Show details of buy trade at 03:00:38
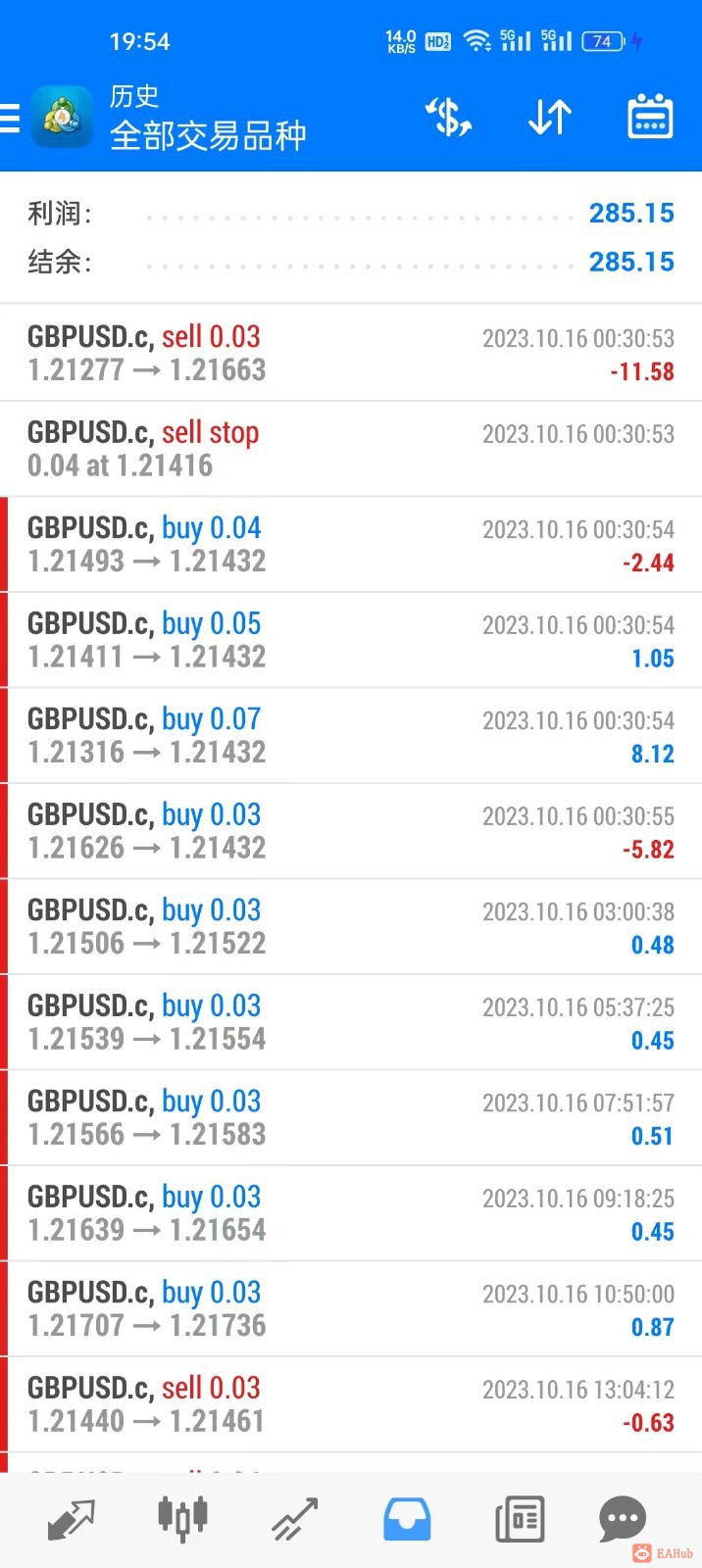The height and width of the screenshot is (1568, 702). [351, 926]
